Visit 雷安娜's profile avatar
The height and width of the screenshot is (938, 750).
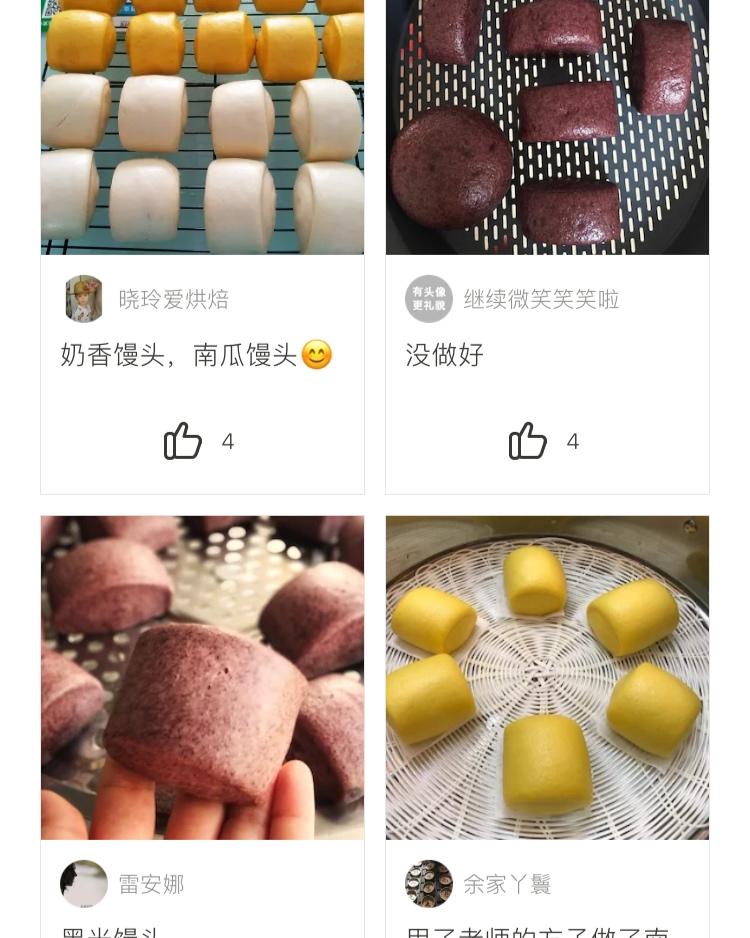tap(84, 884)
